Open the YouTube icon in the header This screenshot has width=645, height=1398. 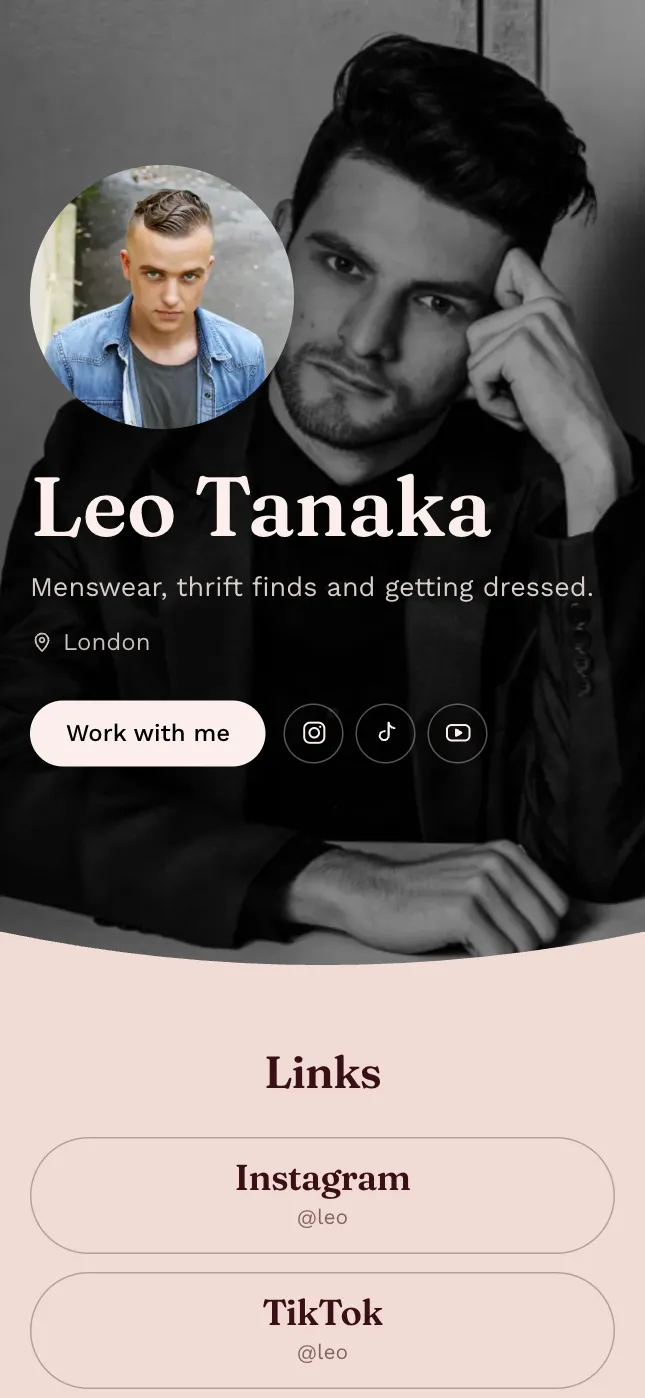pos(458,733)
